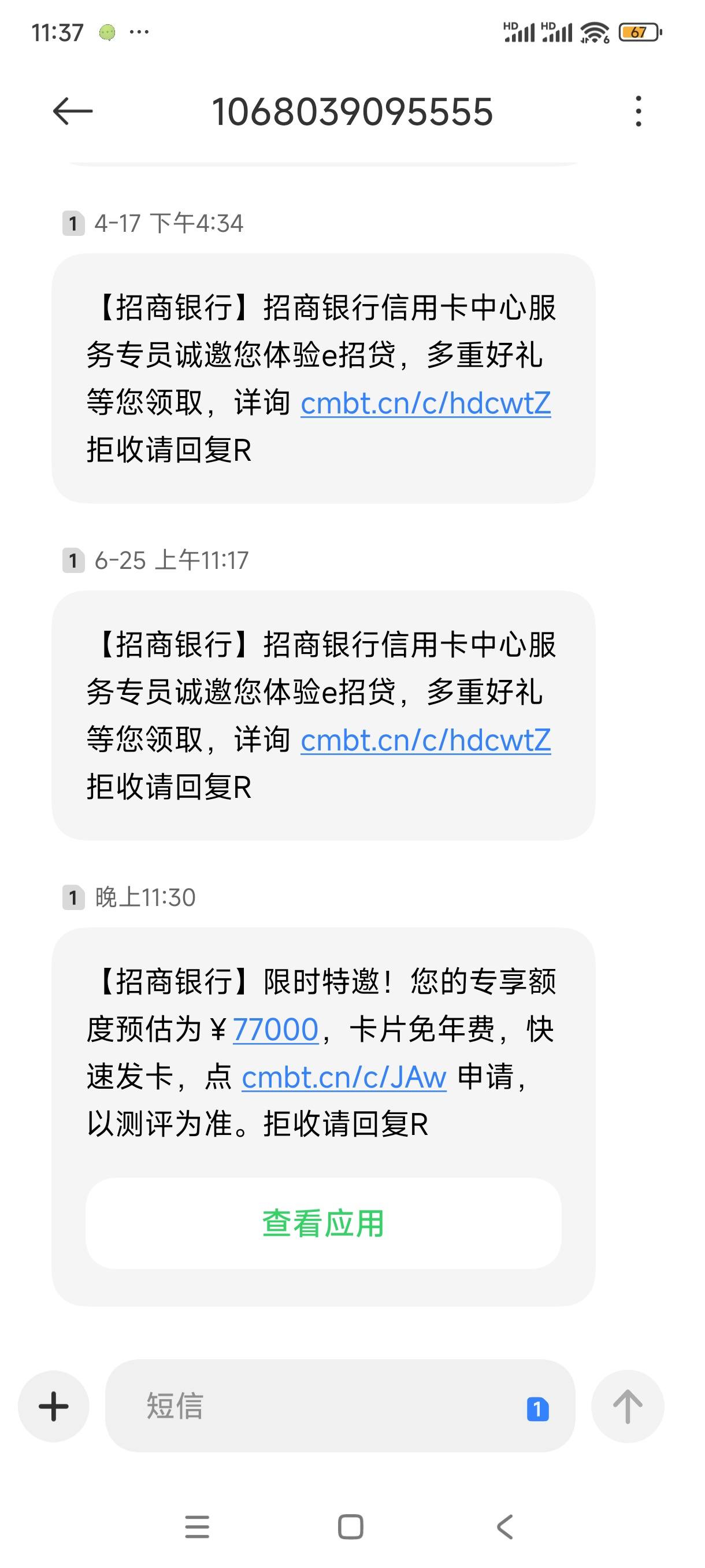
Task: Open the cmbt.cn/c/hdcwtZ link in the 4-17 message
Action: point(426,403)
